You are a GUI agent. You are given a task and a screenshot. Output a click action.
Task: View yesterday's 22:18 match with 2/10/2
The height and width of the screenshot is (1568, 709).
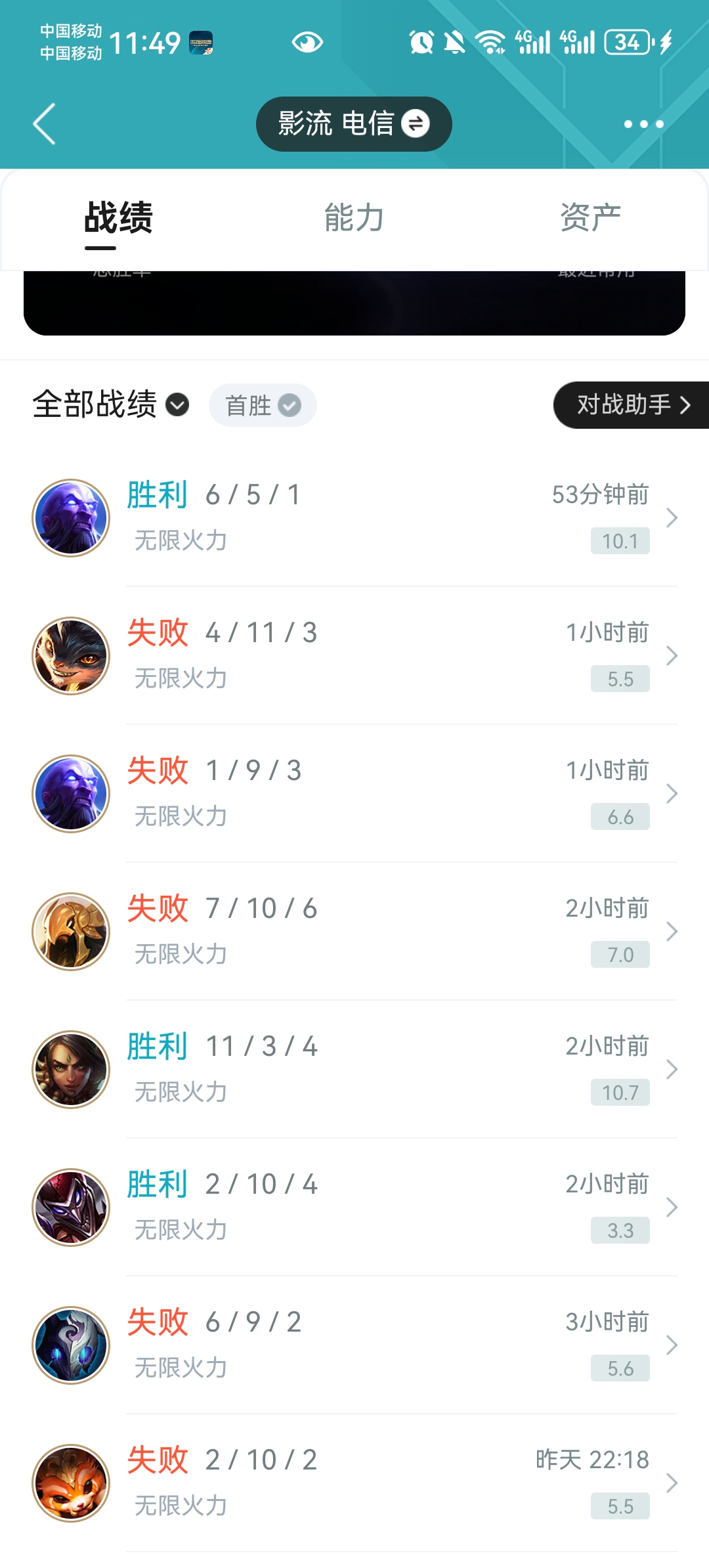click(x=354, y=1483)
